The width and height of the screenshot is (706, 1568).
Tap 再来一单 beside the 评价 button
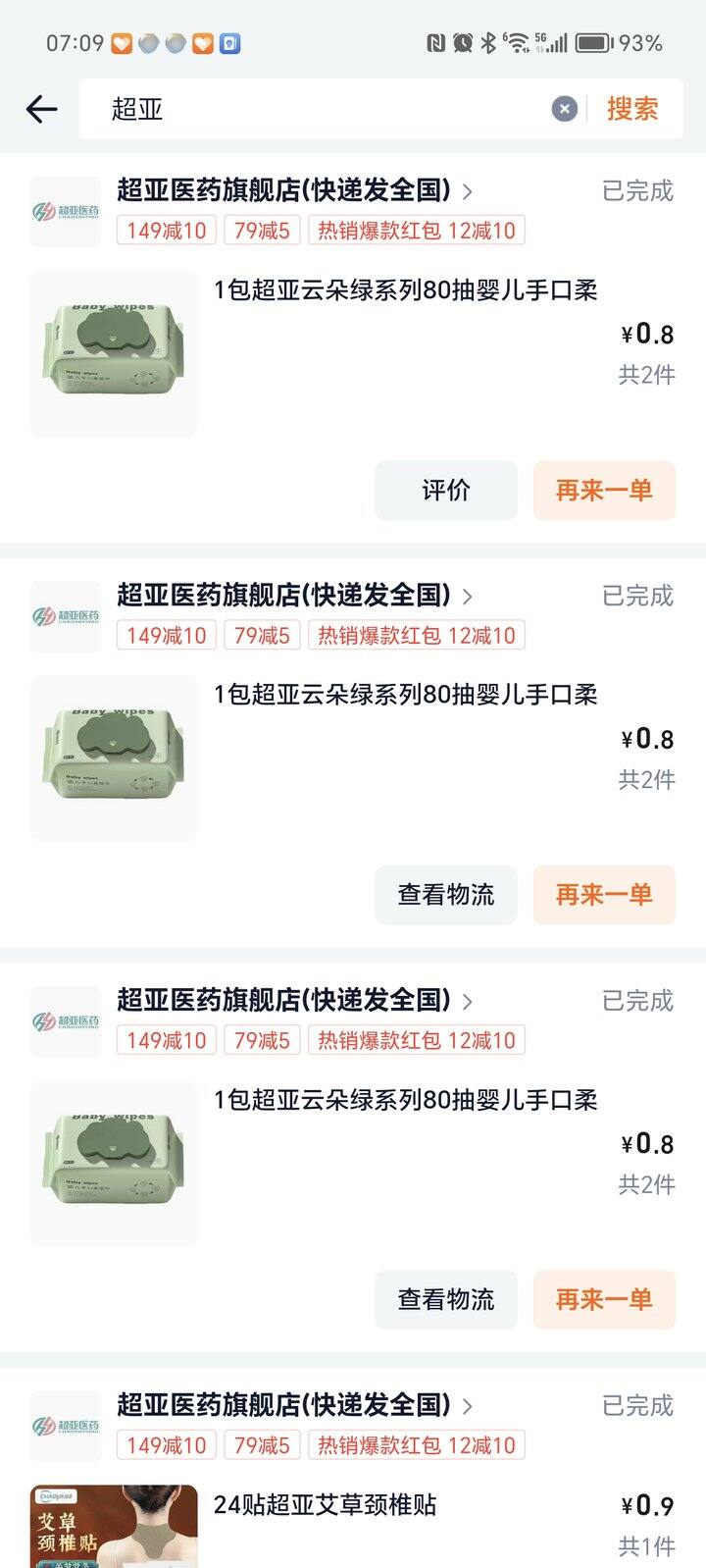pos(604,490)
